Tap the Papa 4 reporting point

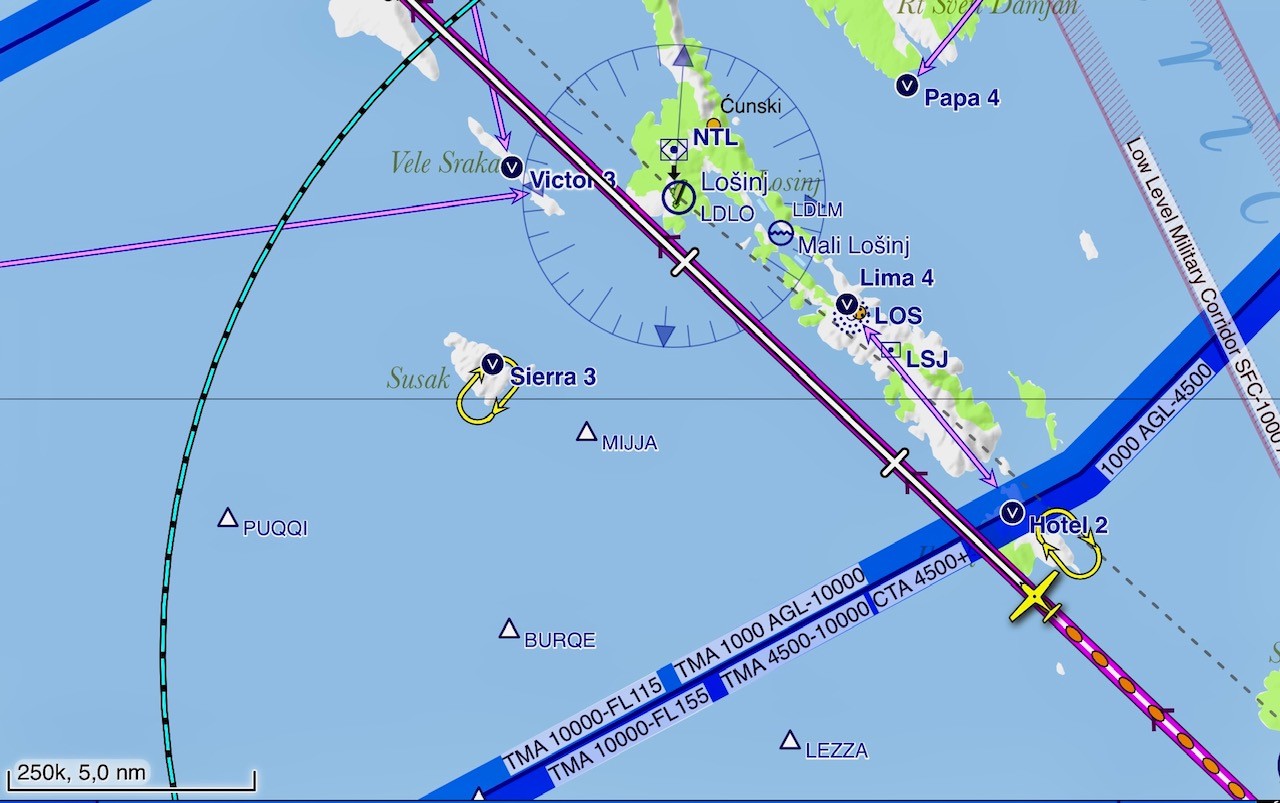(906, 85)
